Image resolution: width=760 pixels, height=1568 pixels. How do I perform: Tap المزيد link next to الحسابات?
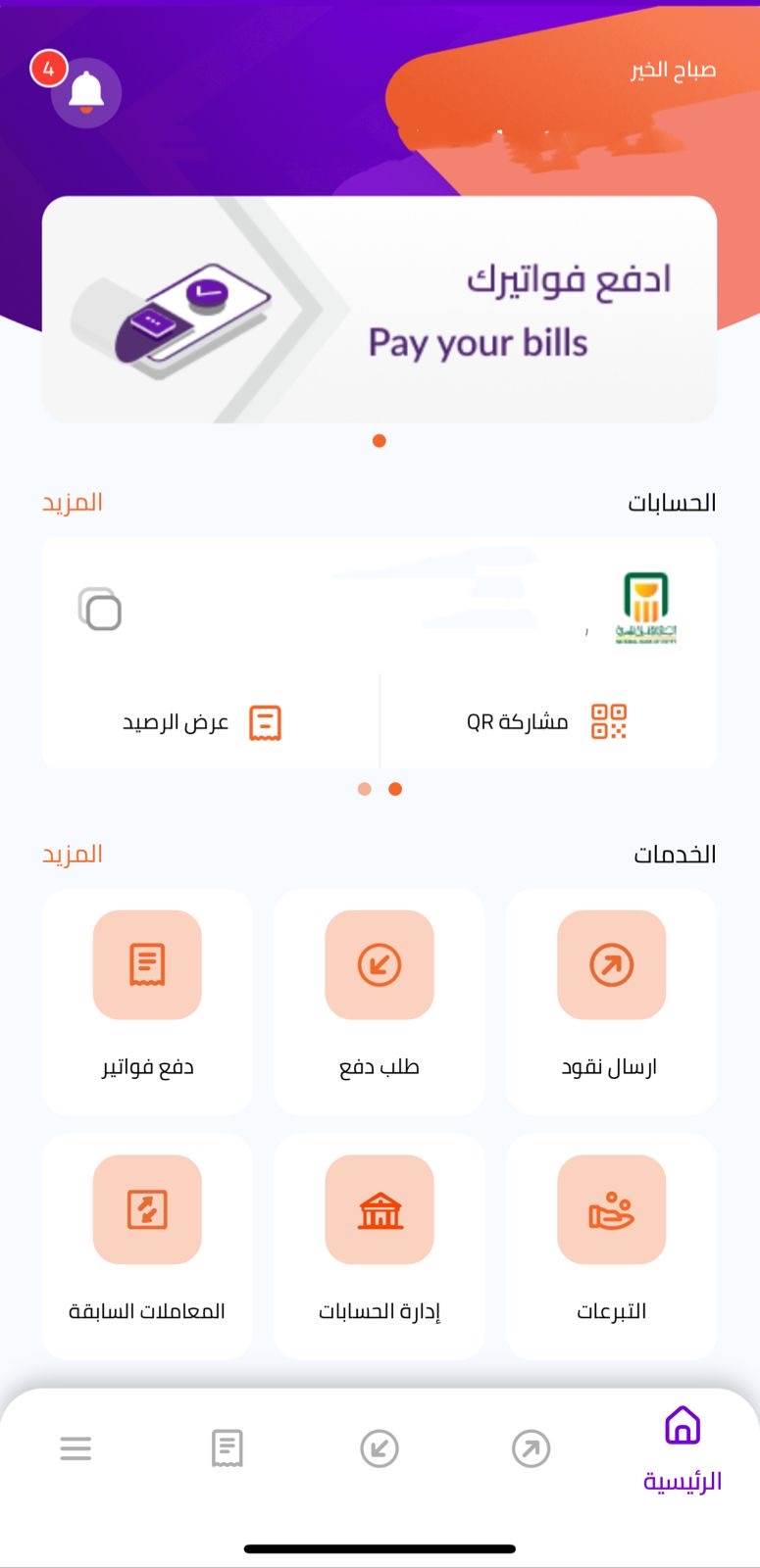point(72,502)
